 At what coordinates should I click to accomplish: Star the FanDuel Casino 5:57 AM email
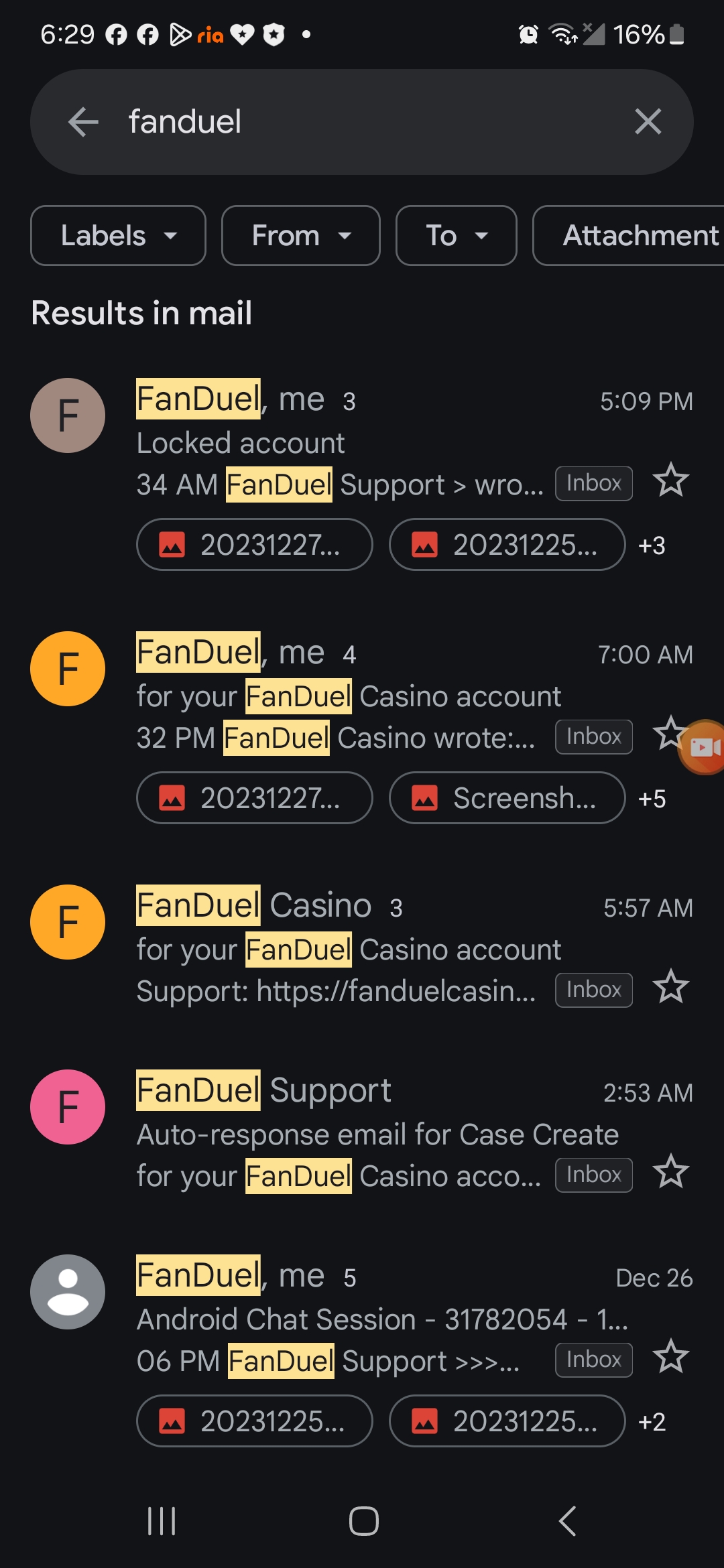[671, 986]
